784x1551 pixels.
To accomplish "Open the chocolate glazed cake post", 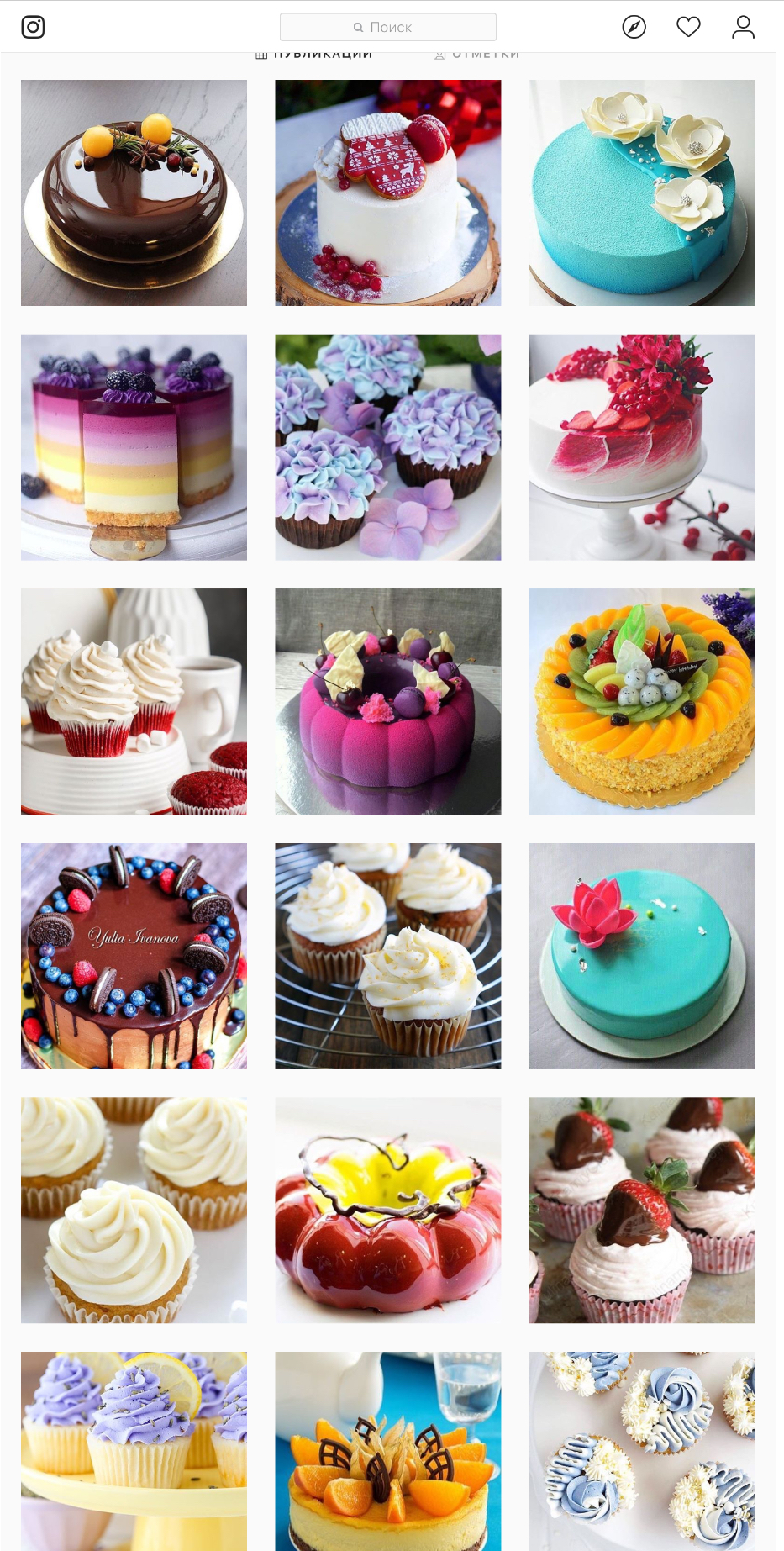I will 134,193.
